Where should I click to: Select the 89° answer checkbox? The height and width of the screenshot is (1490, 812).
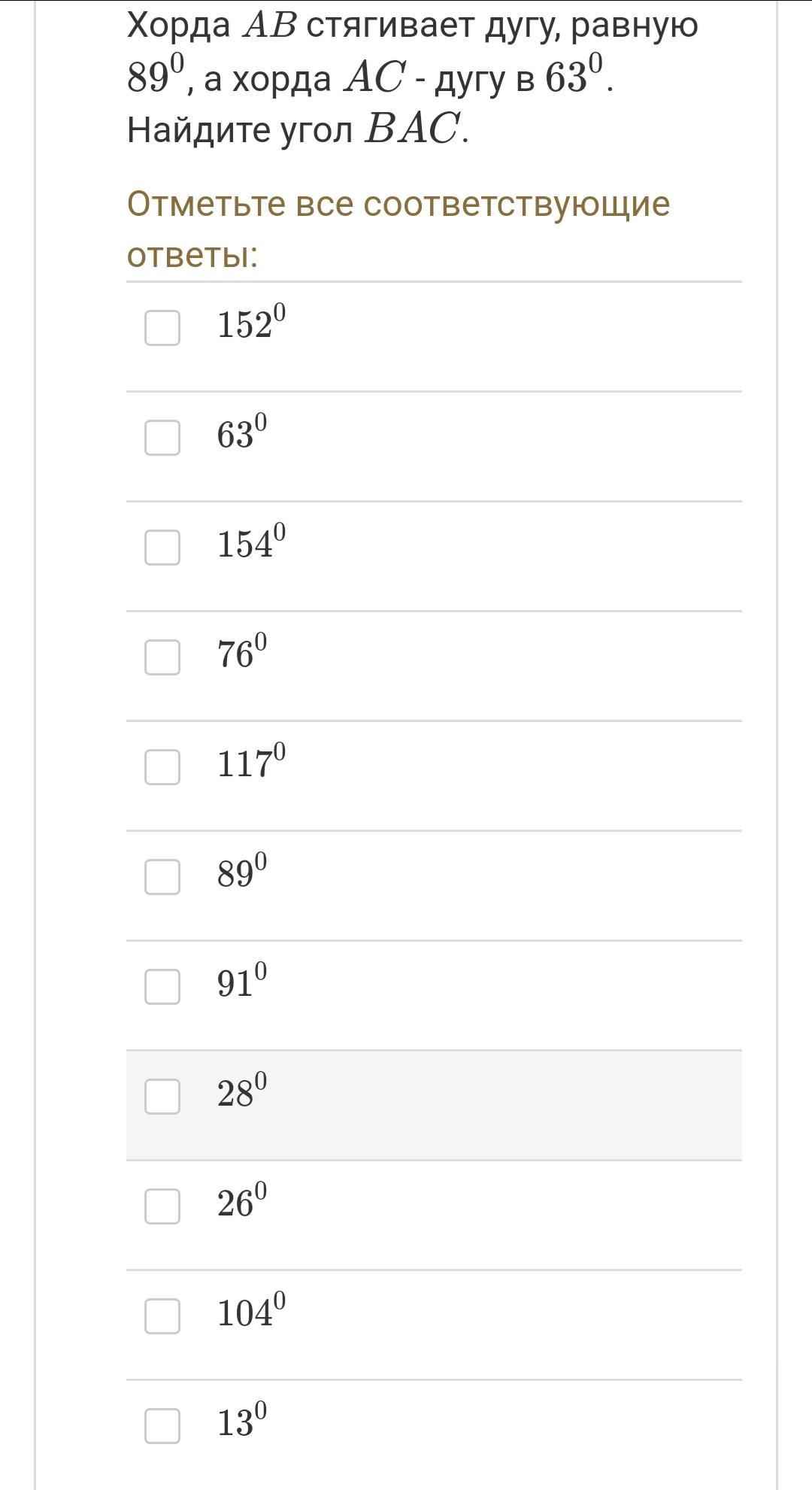(162, 876)
